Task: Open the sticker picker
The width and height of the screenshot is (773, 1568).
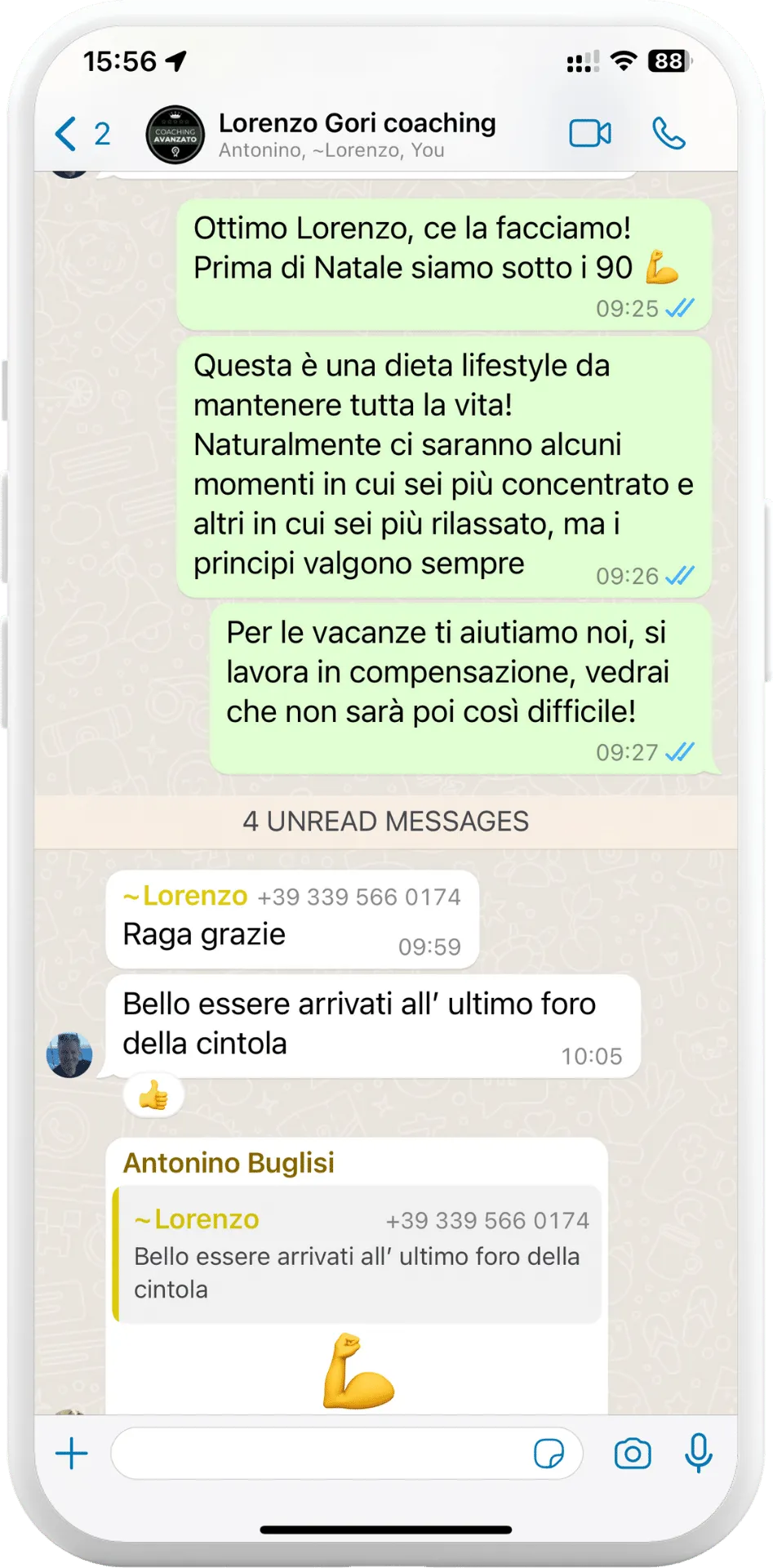Action: (549, 1453)
